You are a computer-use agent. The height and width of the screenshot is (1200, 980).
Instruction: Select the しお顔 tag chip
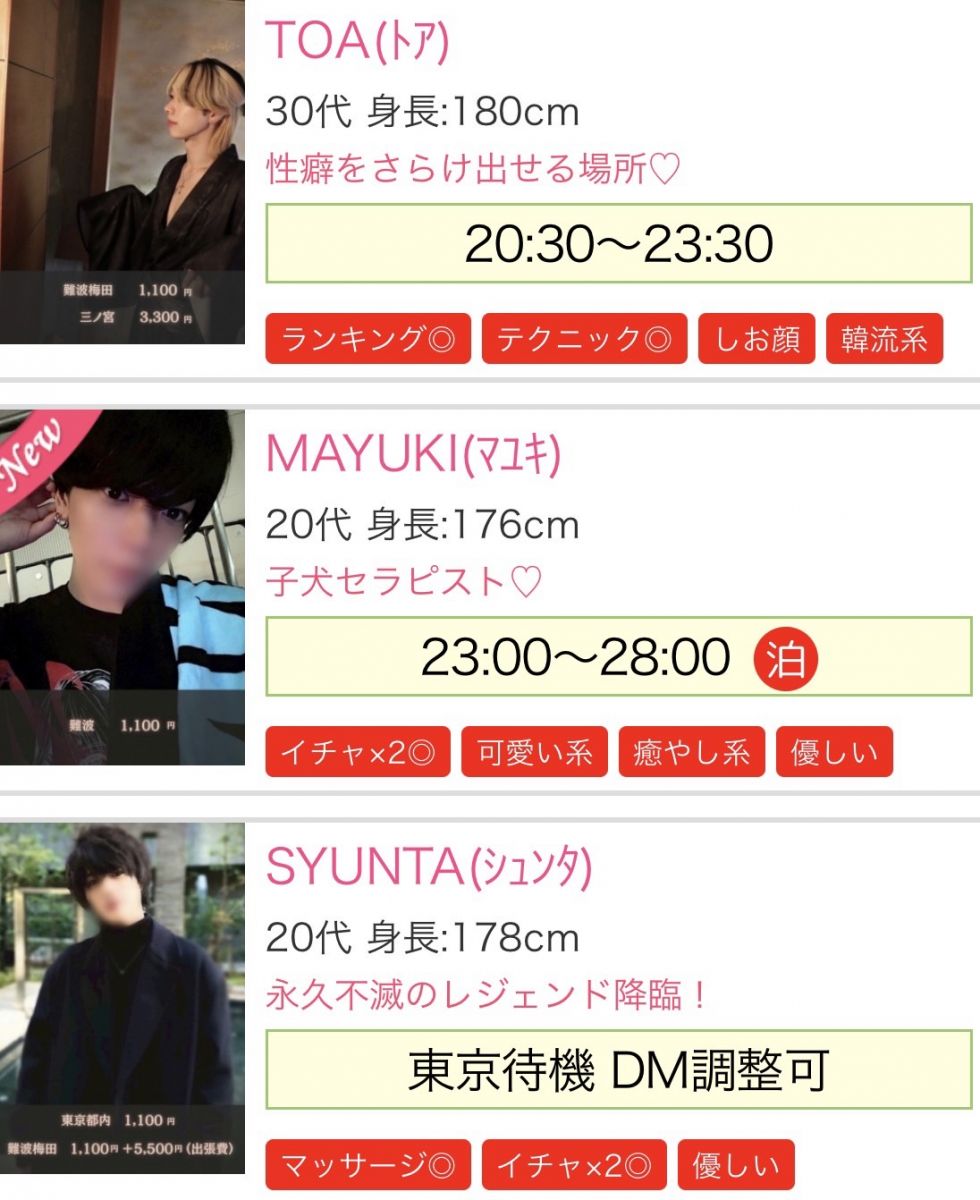point(756,340)
